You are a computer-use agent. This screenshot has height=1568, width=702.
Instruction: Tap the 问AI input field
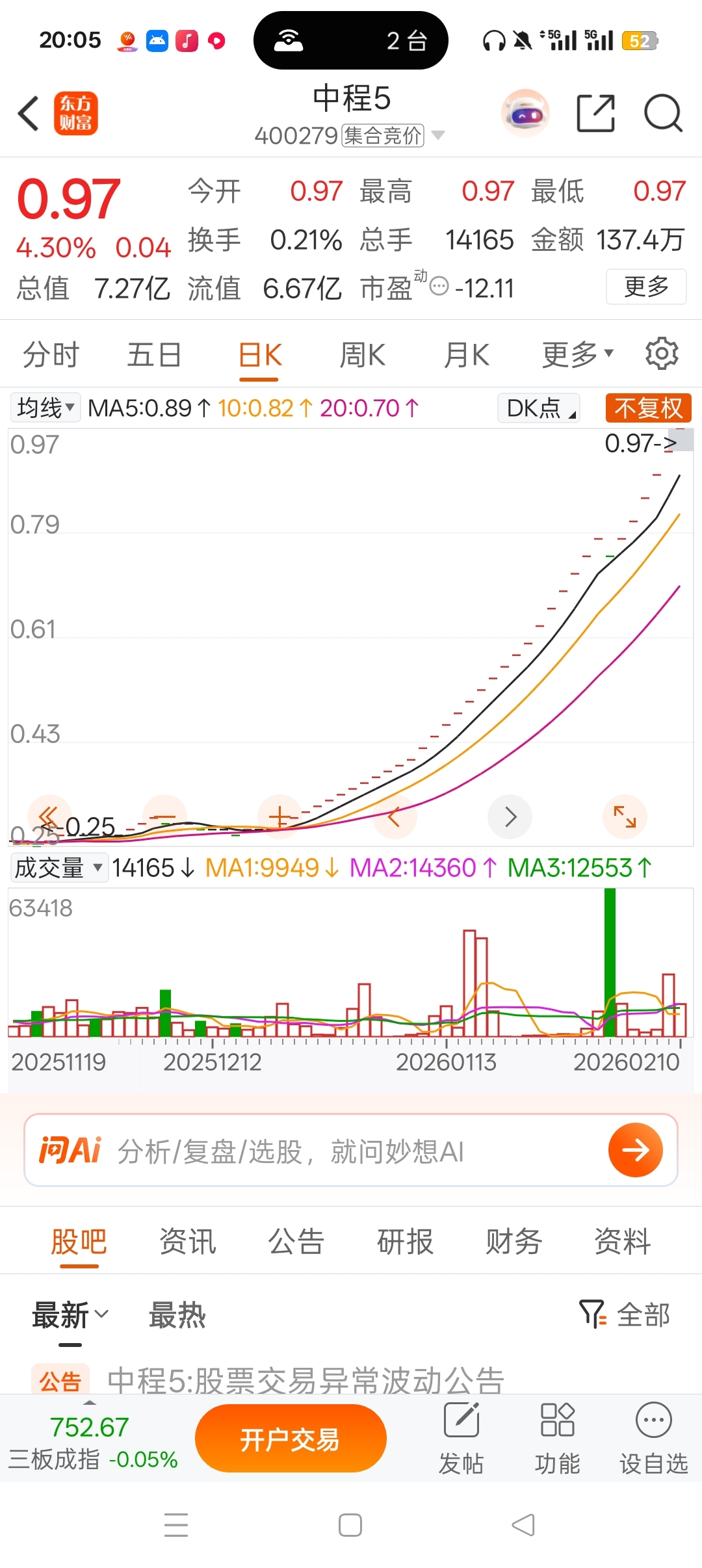pos(351,1151)
